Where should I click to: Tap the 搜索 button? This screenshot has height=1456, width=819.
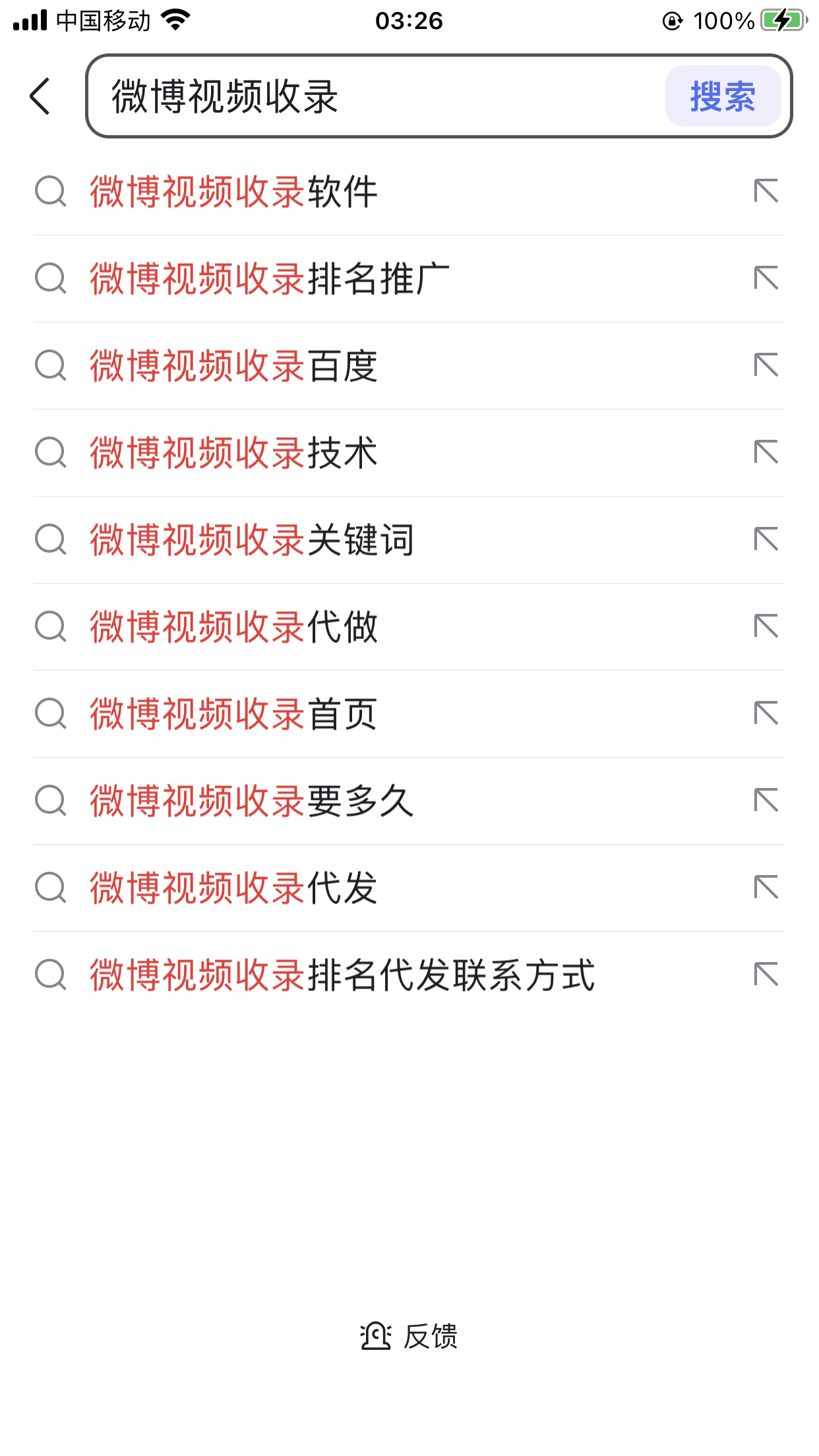pyautogui.click(x=723, y=96)
